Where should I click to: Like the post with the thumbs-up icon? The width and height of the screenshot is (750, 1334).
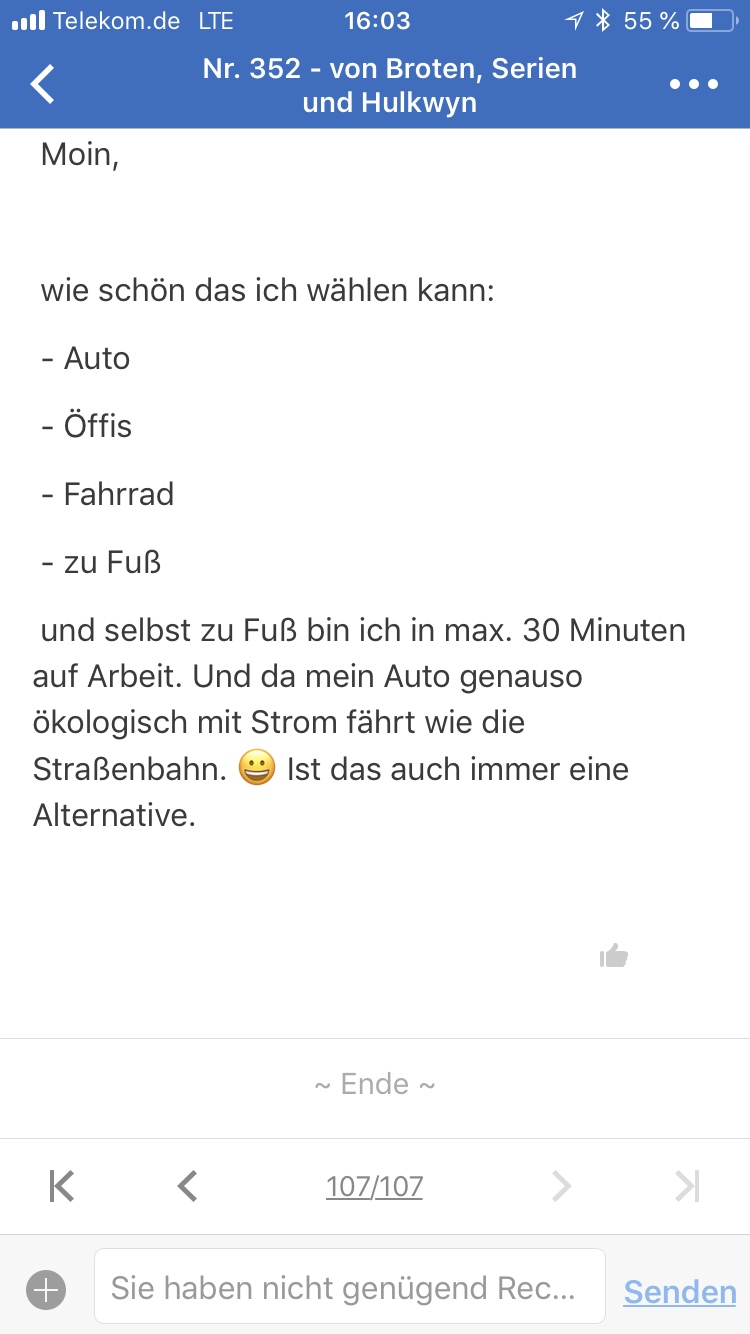coord(614,956)
